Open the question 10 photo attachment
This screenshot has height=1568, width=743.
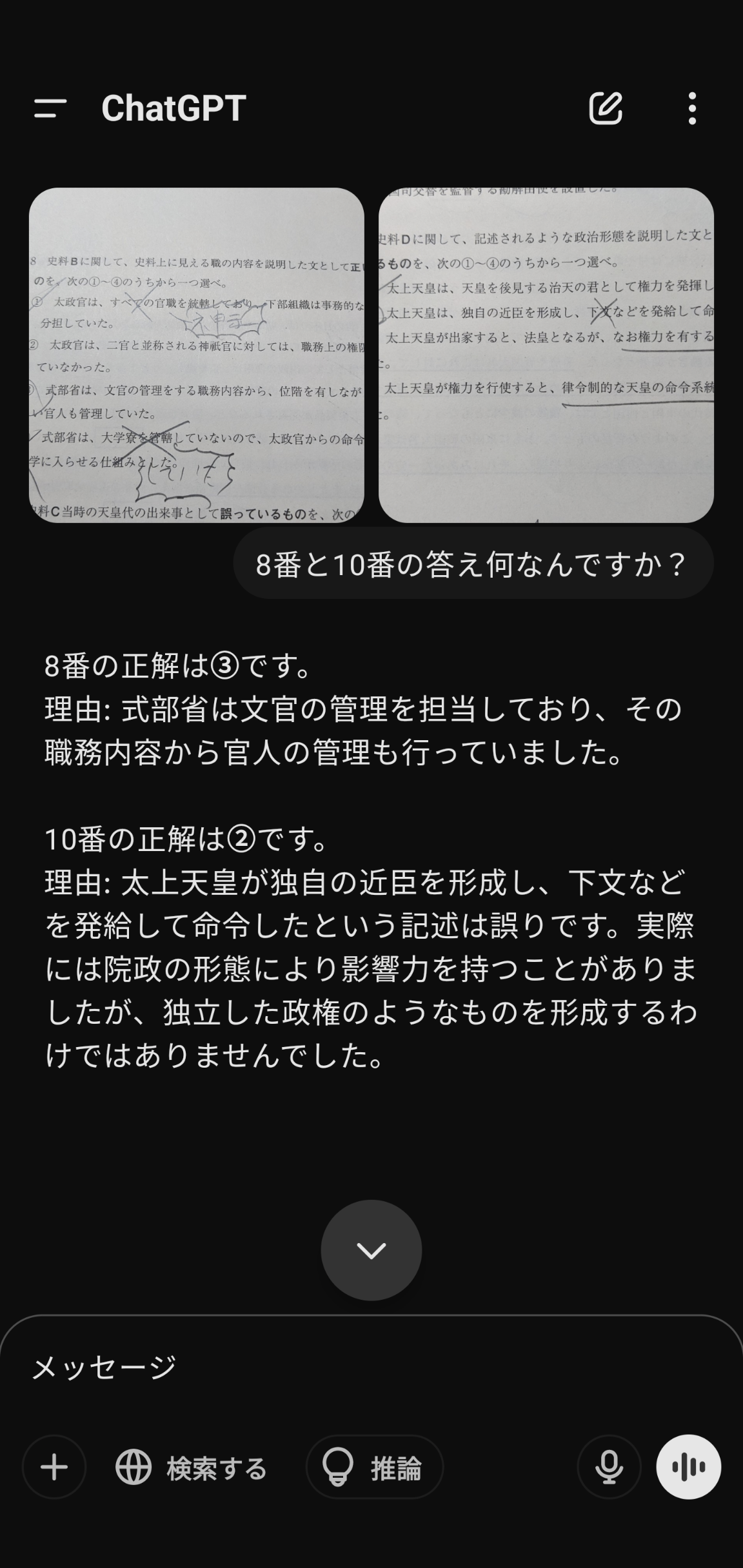point(546,355)
